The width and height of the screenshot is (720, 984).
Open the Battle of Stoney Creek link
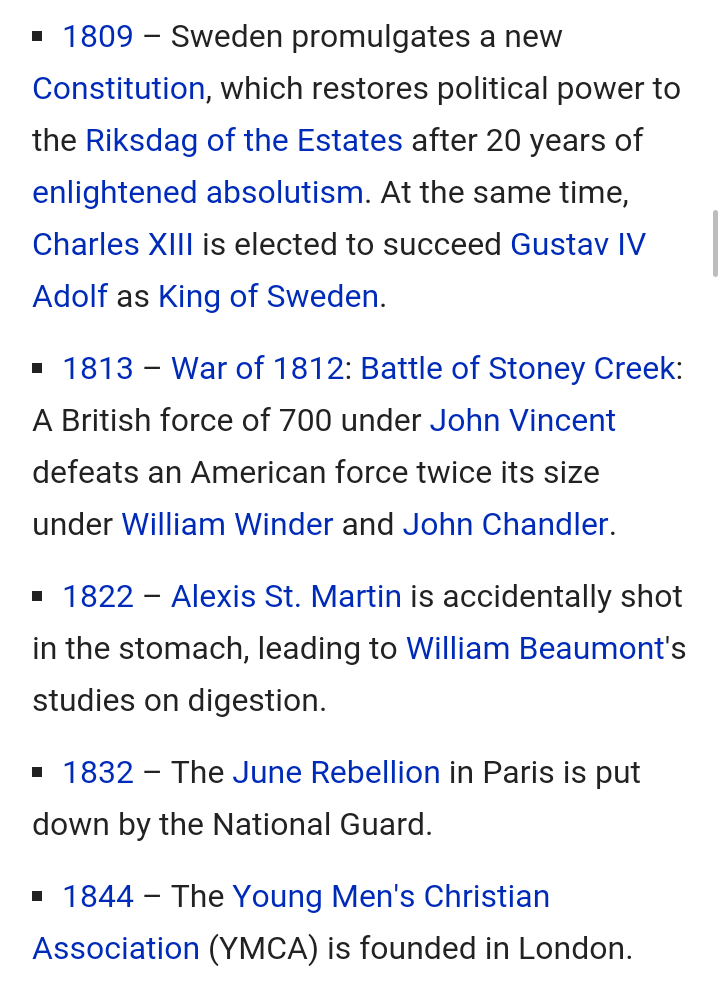(517, 369)
